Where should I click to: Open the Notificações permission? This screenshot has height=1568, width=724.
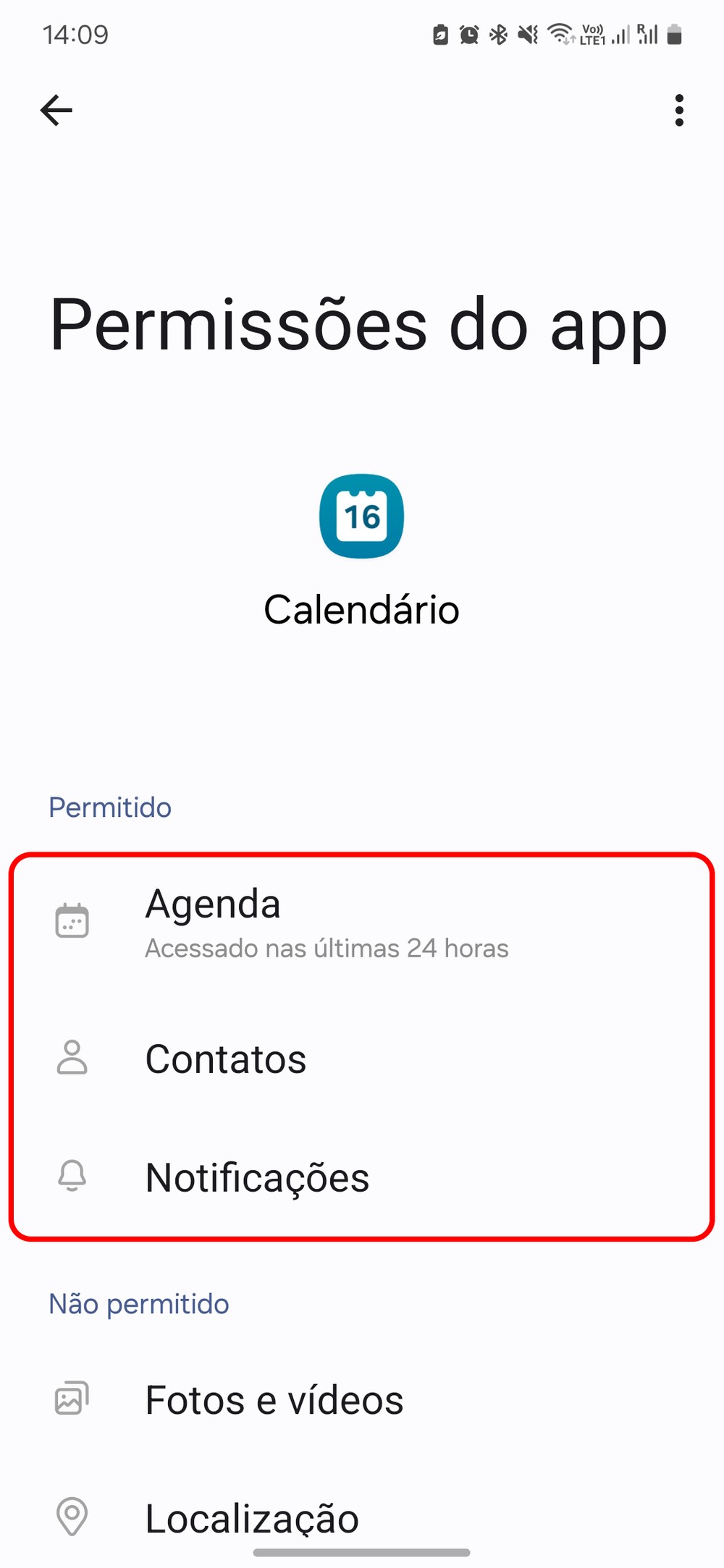coord(257,1177)
